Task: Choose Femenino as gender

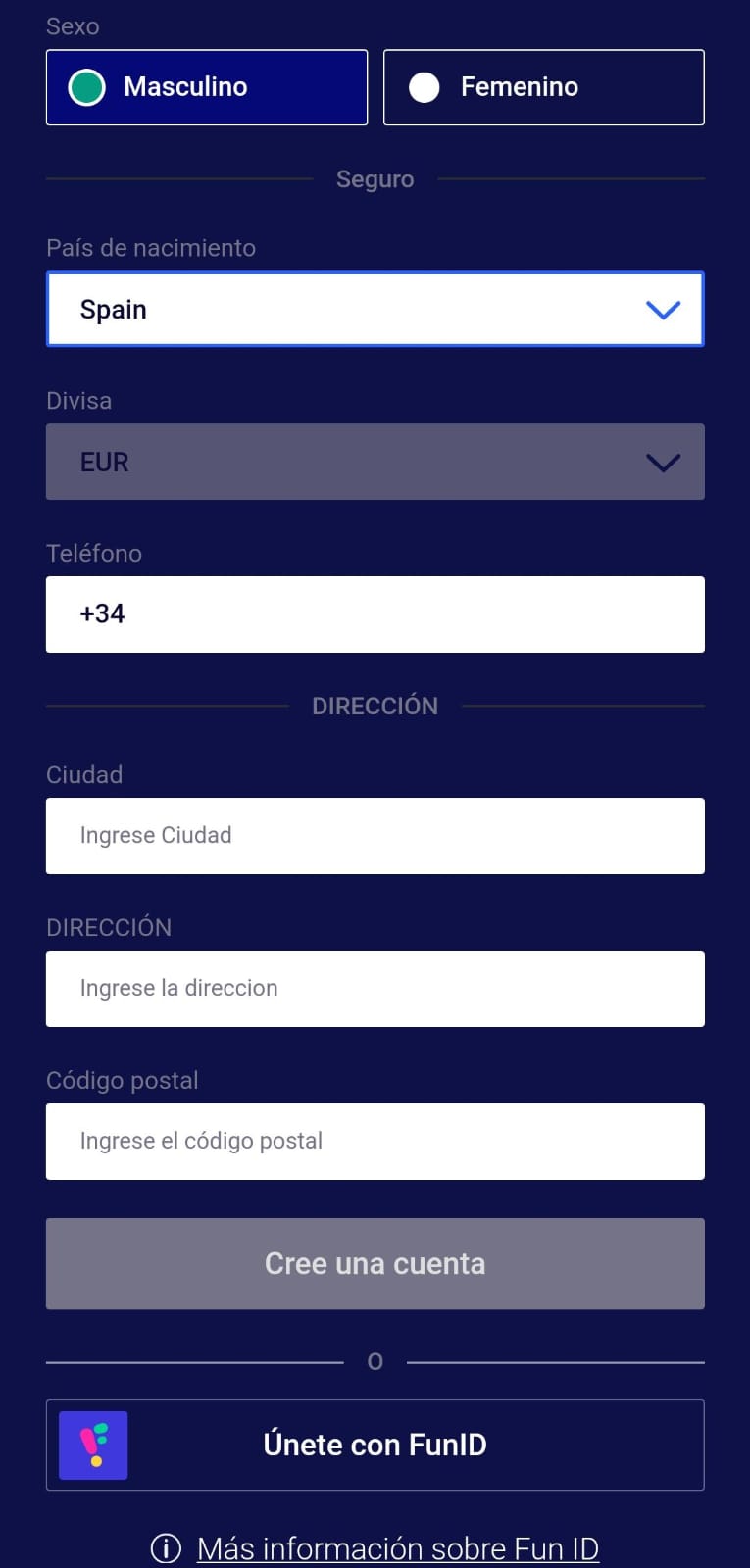Action: click(x=544, y=87)
